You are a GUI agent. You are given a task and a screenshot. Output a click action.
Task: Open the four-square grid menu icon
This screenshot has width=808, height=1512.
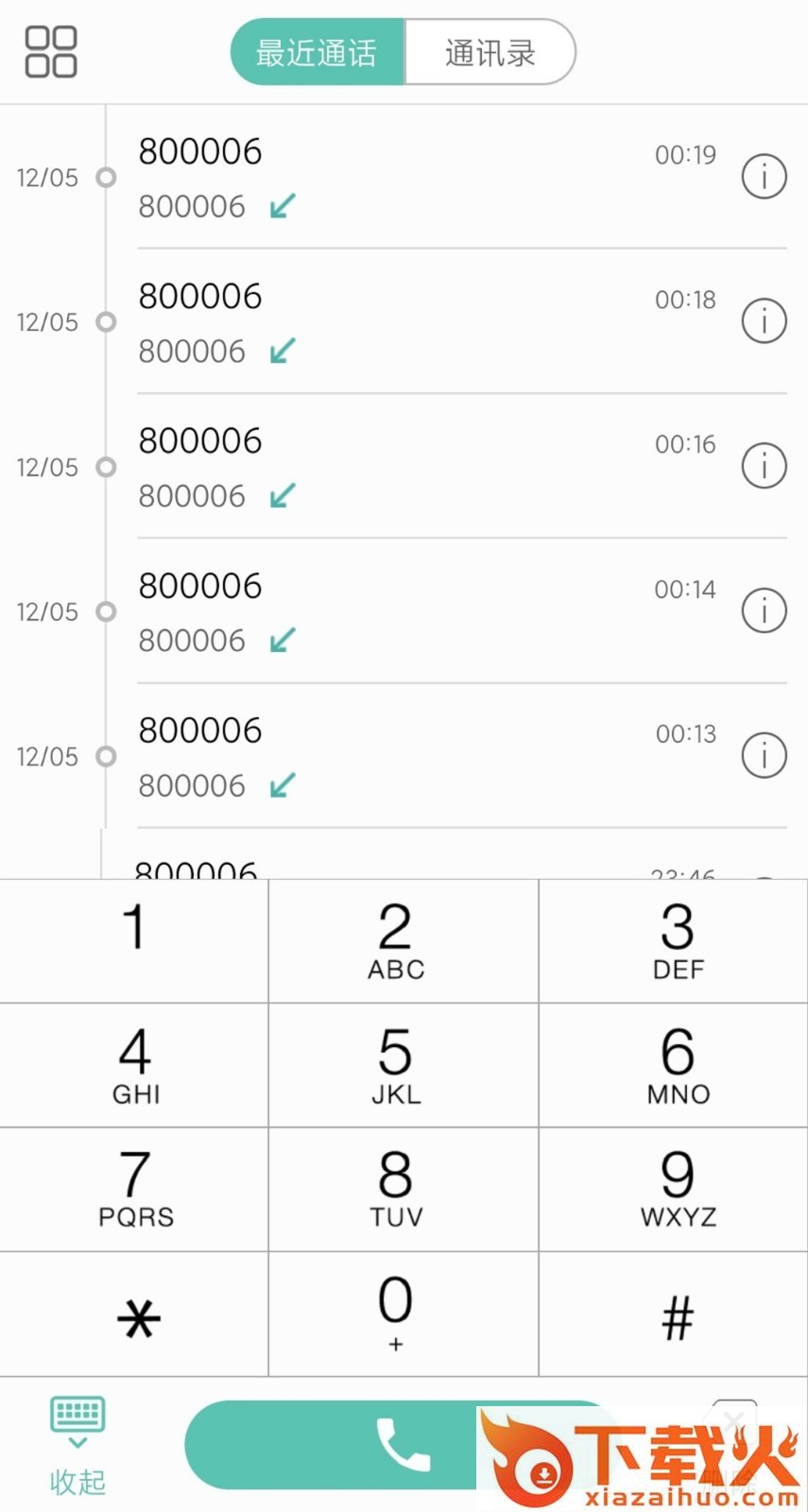[x=50, y=51]
